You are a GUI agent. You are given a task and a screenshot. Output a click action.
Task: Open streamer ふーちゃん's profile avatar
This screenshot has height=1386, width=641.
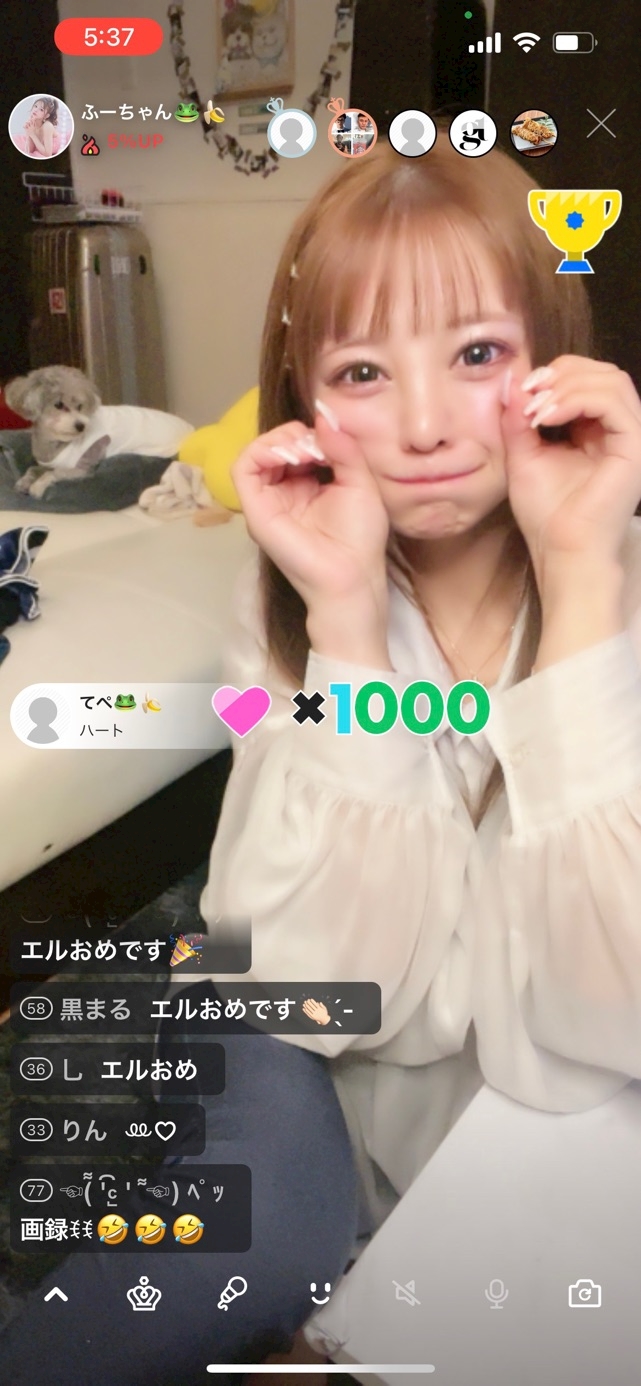click(x=40, y=127)
